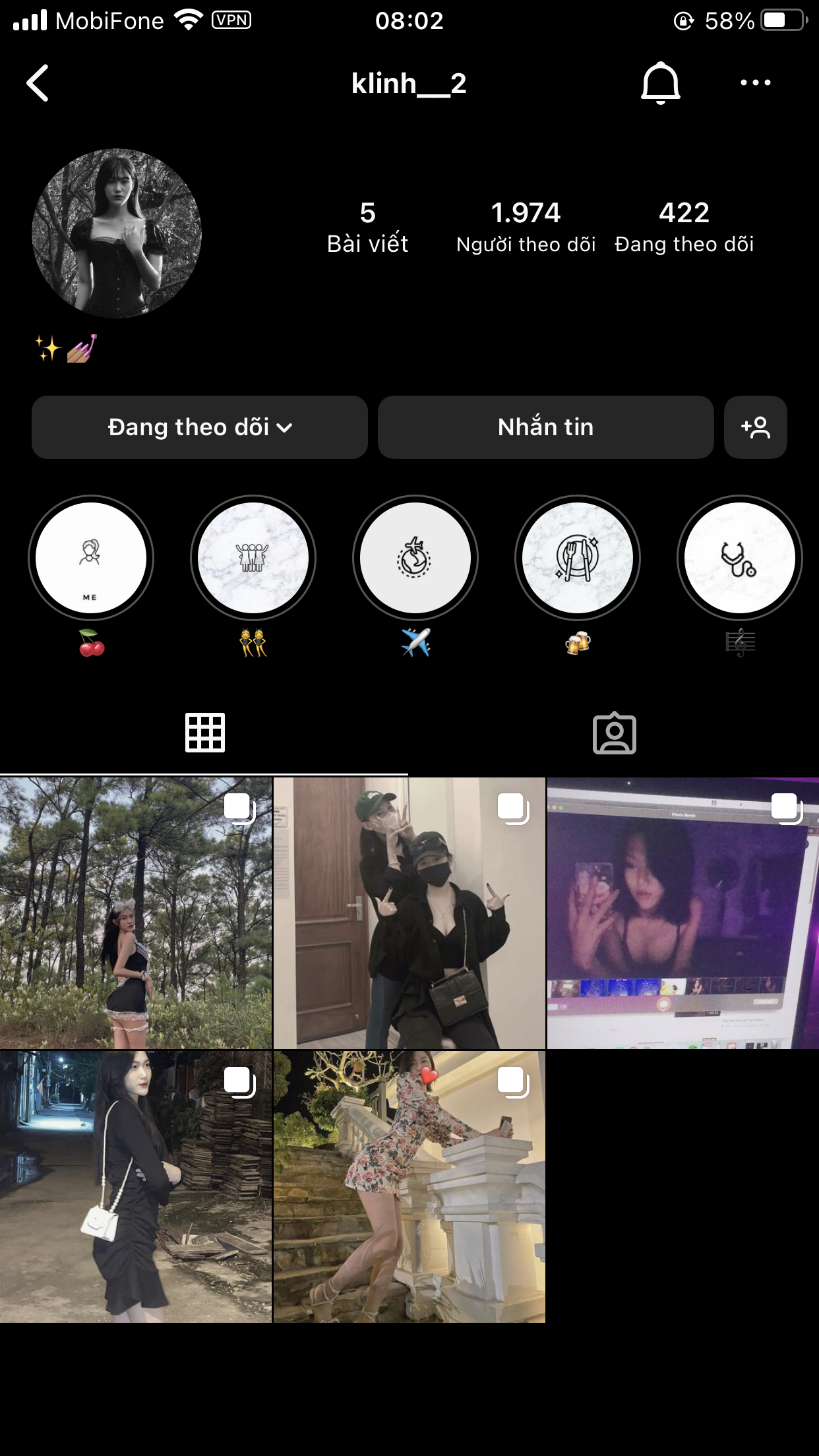Open the cherry ME story highlight

coord(91,558)
